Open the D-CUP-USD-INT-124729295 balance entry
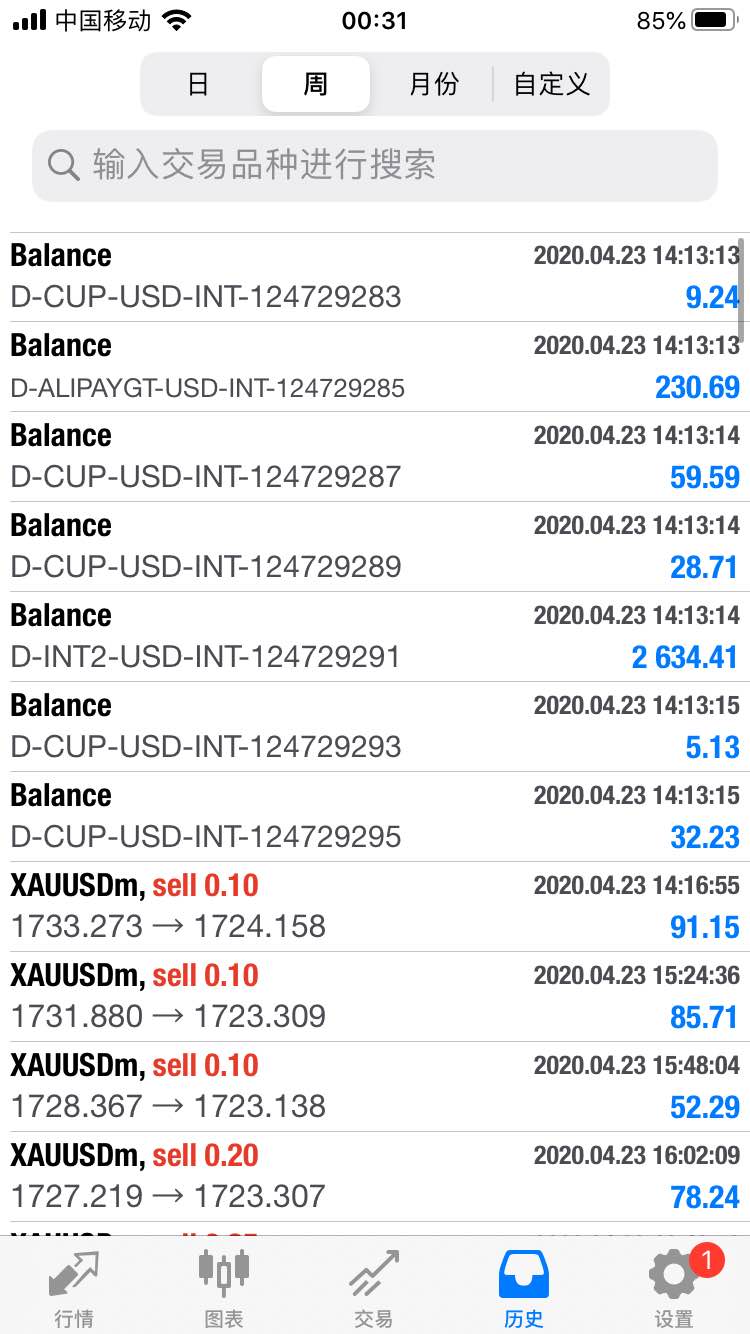This screenshot has height=1334, width=750. pyautogui.click(x=375, y=817)
